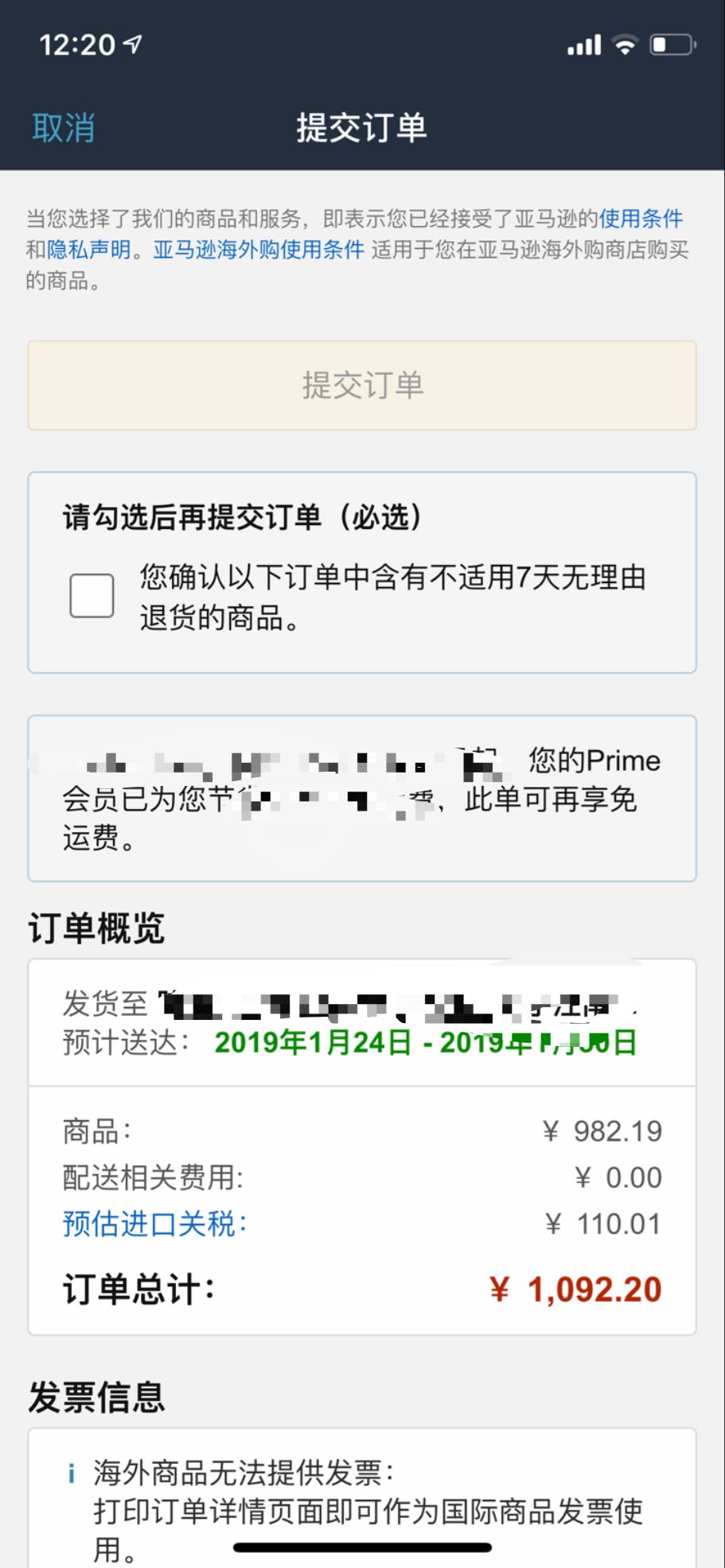
Task: Tap the 提交订单 button
Action: click(362, 386)
